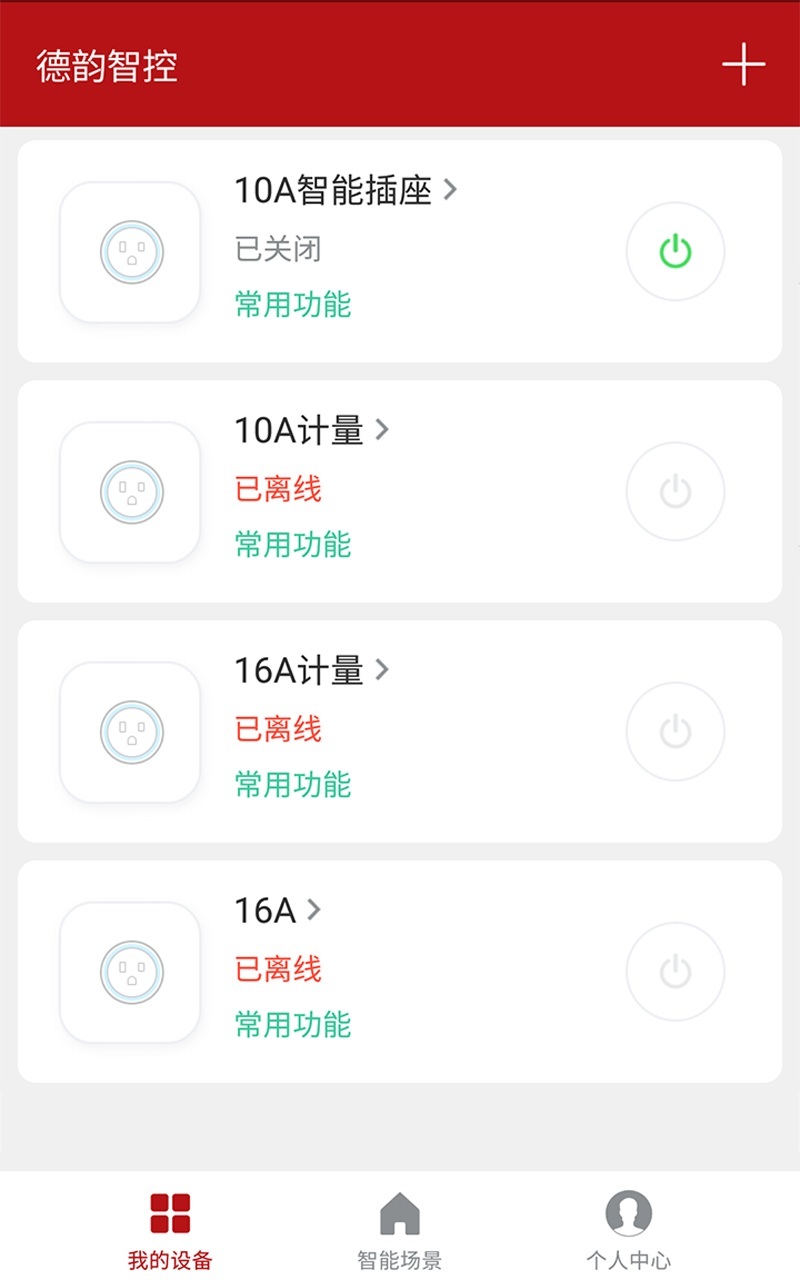Tap the power button for 16A

675,971
